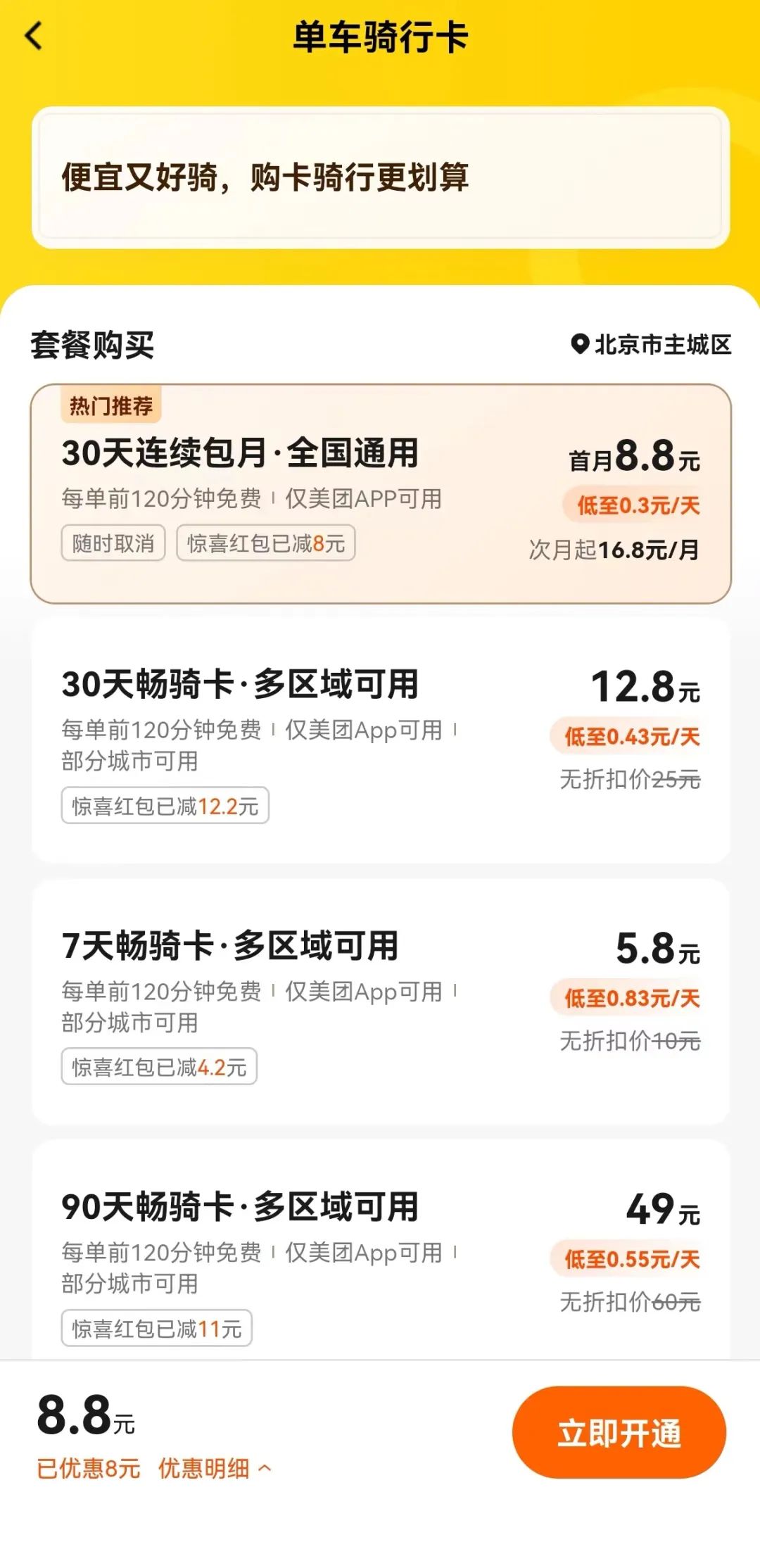Choose the 30天畅骑卡 12.8元 plan
The height and width of the screenshot is (1568, 760).
(x=380, y=740)
